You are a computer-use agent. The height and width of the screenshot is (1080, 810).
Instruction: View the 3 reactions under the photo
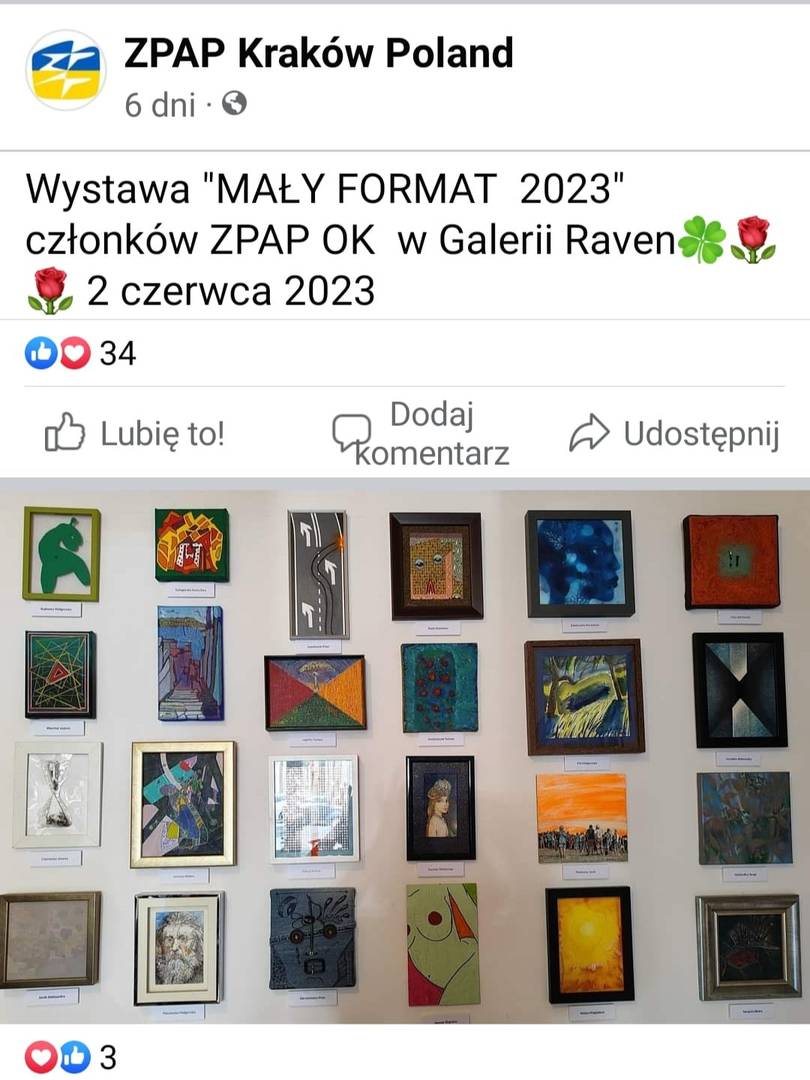click(70, 1056)
